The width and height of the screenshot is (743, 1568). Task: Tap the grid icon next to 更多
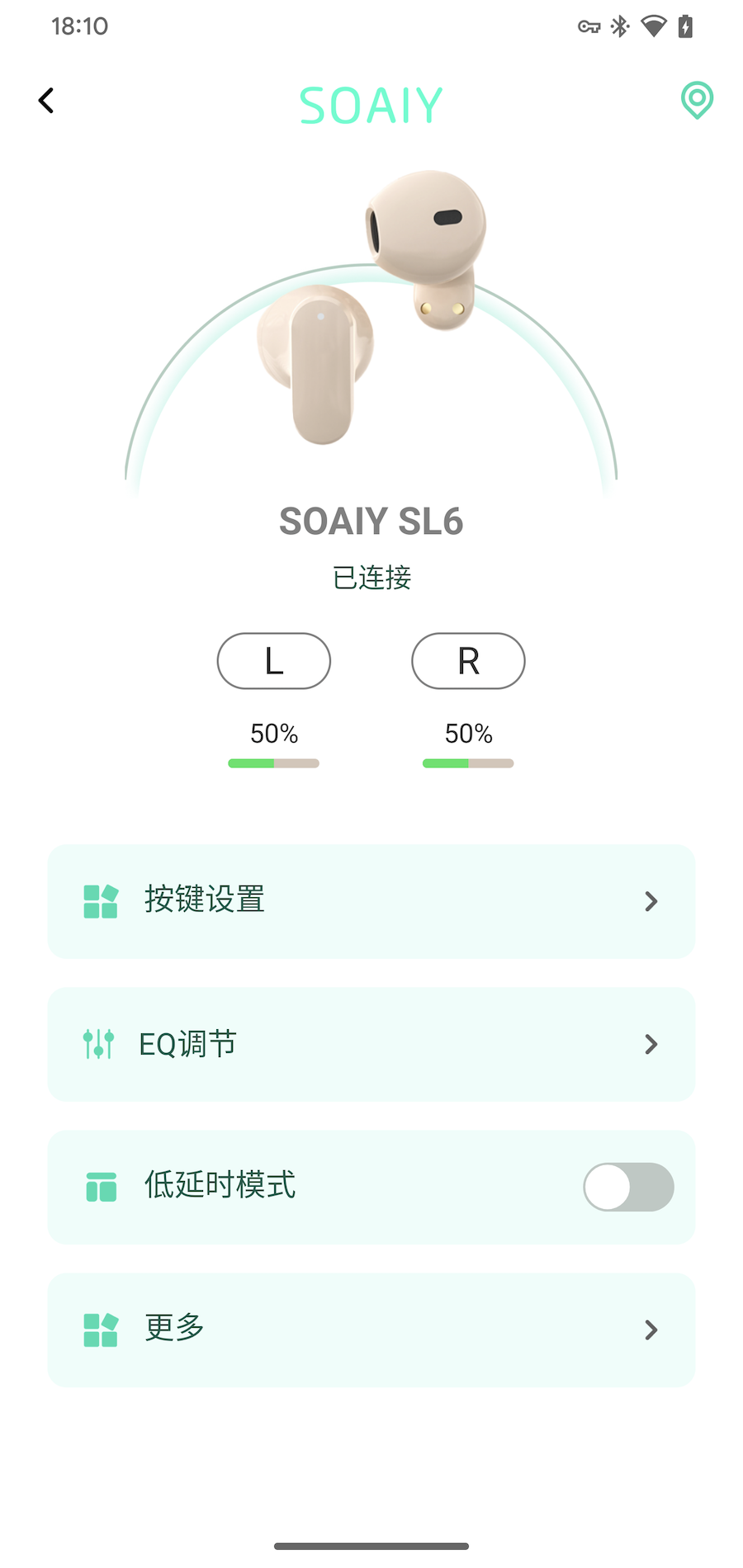[x=99, y=1329]
